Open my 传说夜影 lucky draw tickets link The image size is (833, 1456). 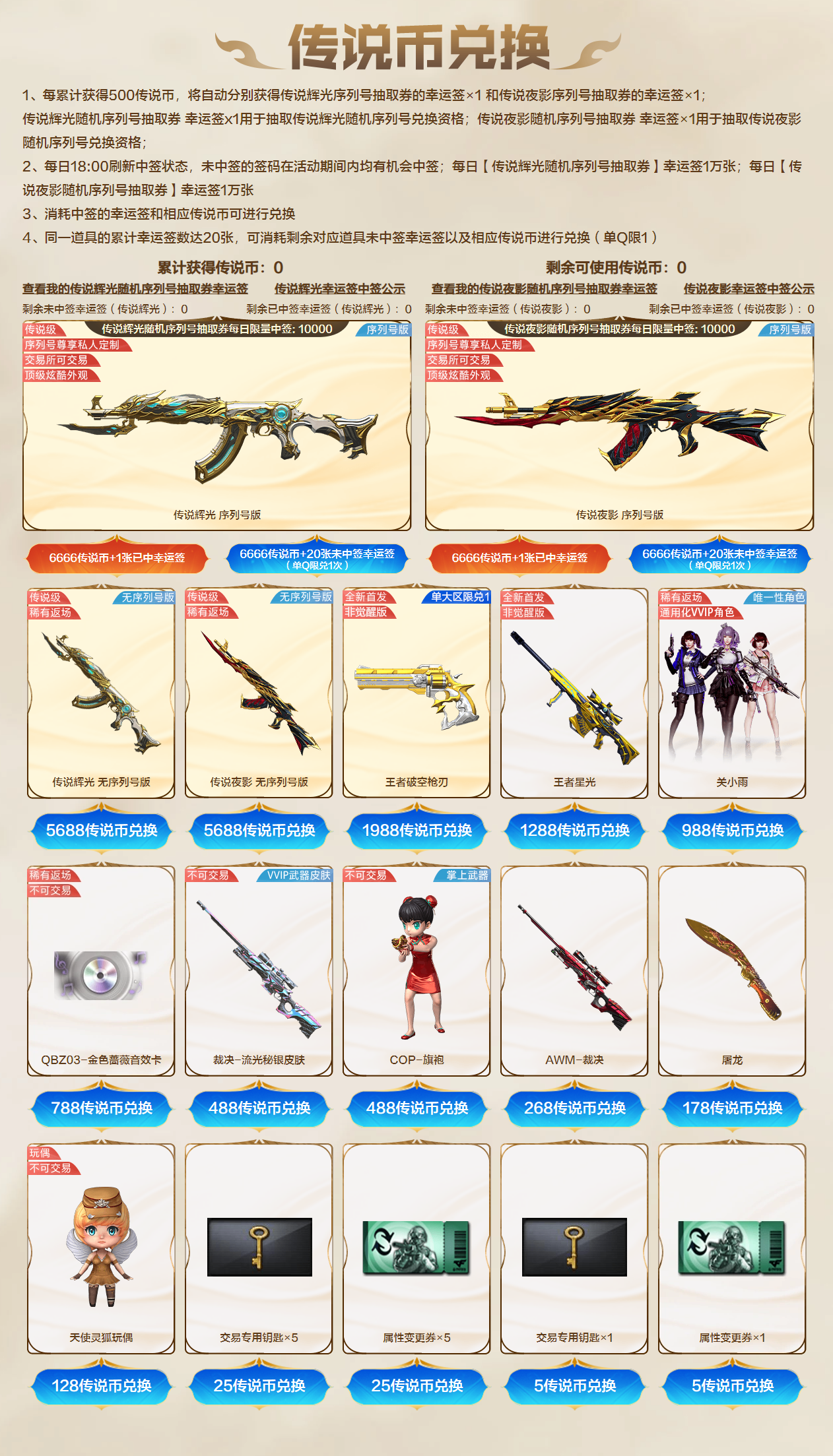click(x=544, y=289)
